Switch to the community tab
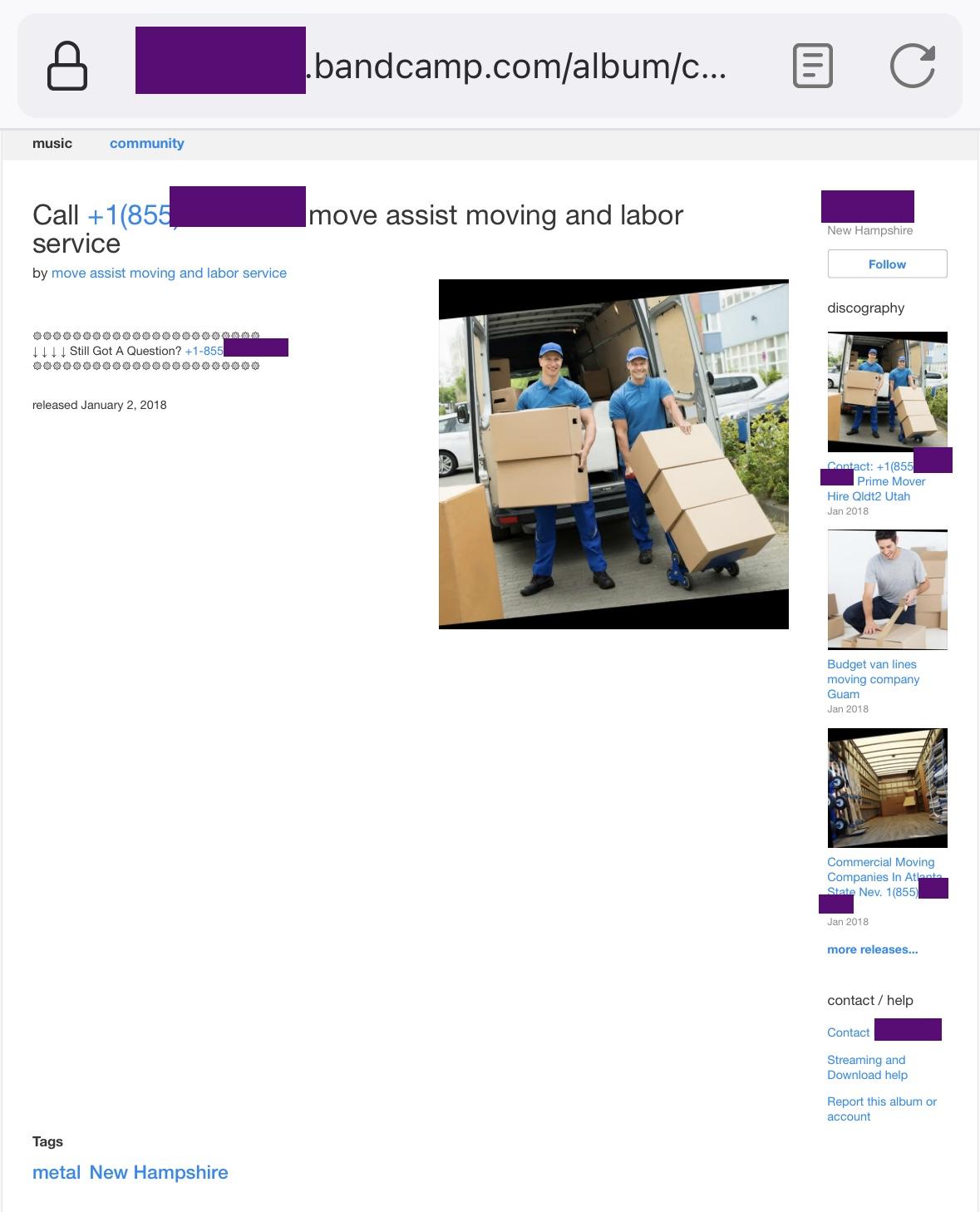The image size is (980, 1212). (147, 143)
